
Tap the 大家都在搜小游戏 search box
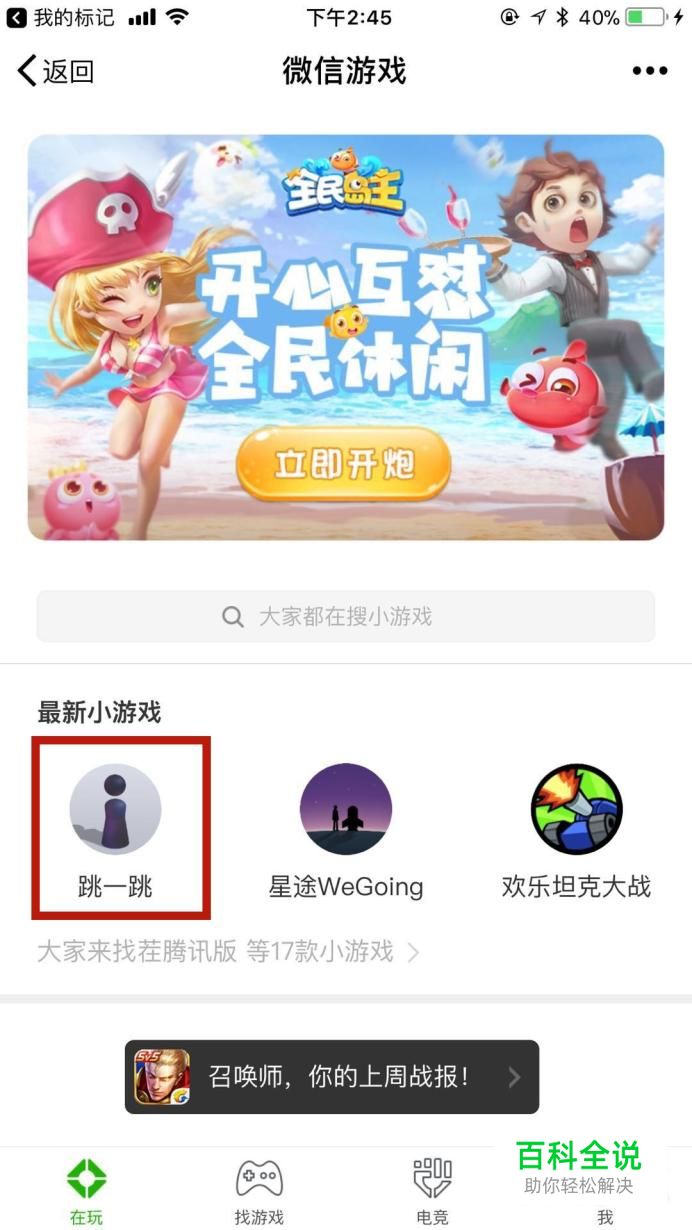(x=346, y=616)
